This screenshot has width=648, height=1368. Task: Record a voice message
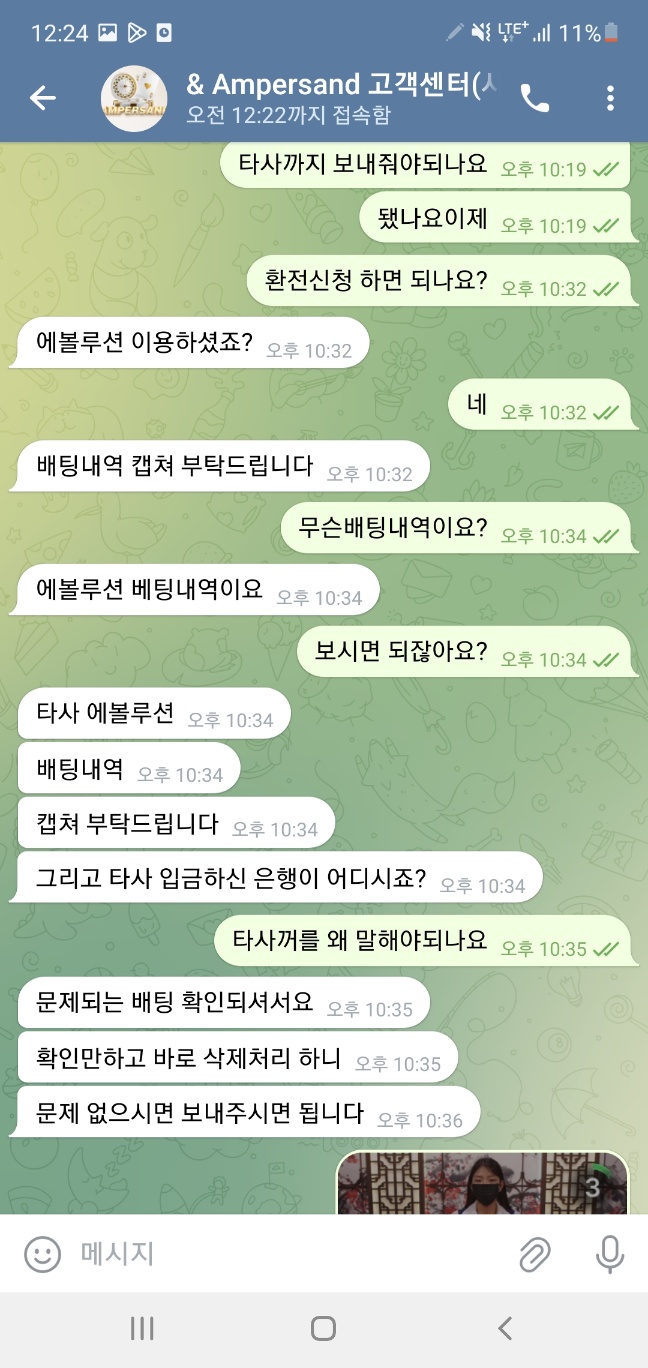[x=609, y=1253]
